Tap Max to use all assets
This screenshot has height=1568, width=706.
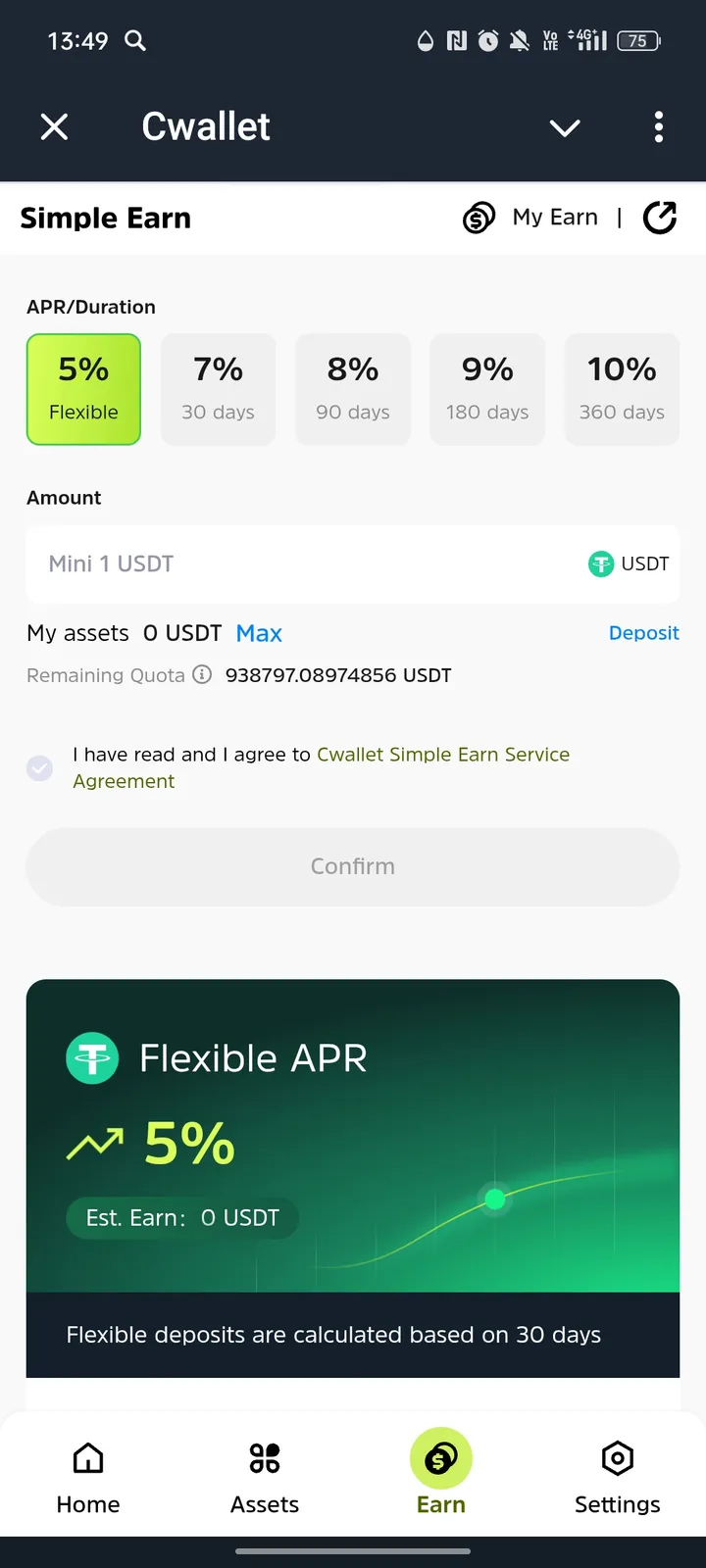point(259,633)
